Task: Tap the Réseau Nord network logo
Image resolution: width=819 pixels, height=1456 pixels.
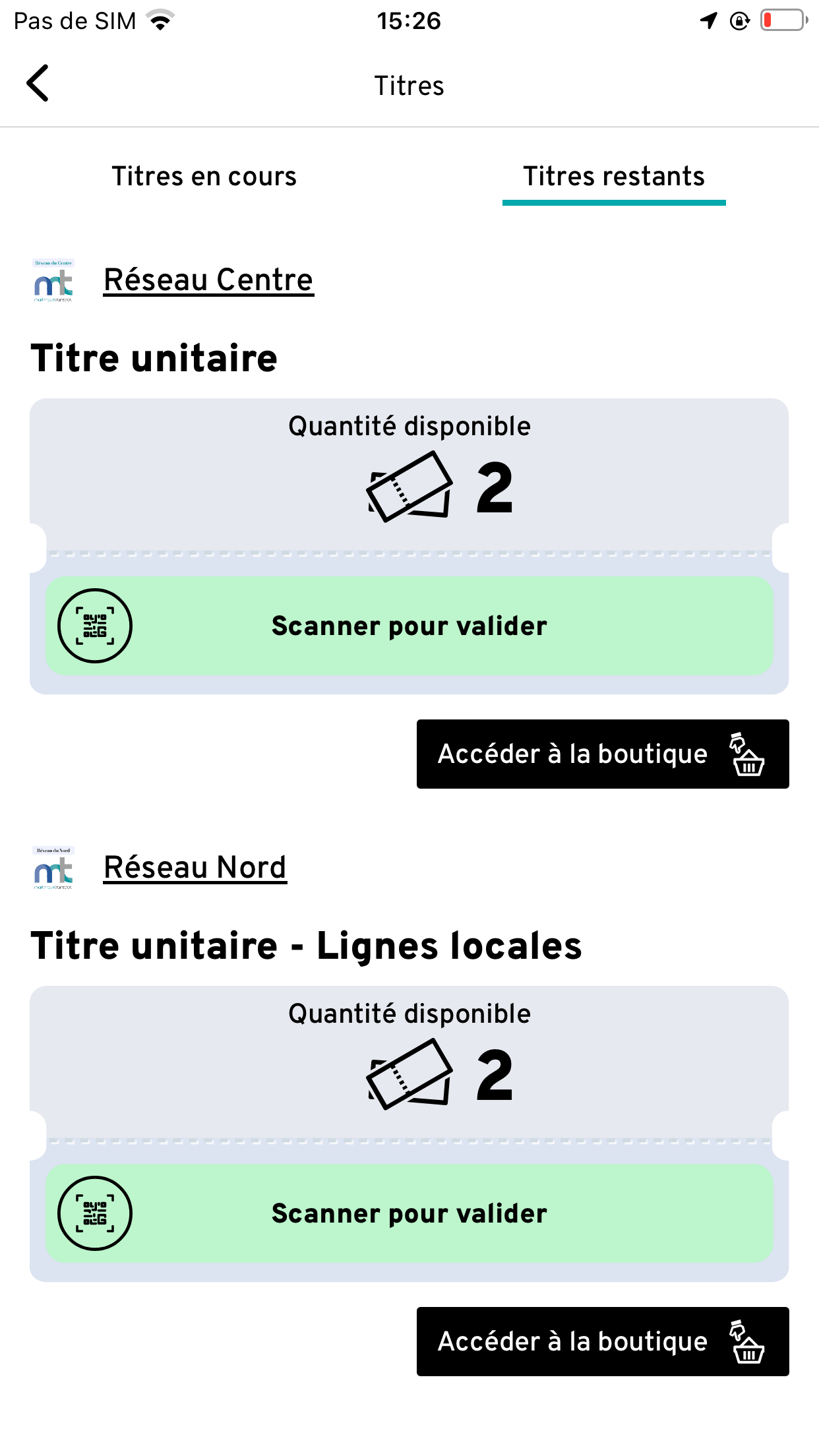Action: click(x=53, y=868)
